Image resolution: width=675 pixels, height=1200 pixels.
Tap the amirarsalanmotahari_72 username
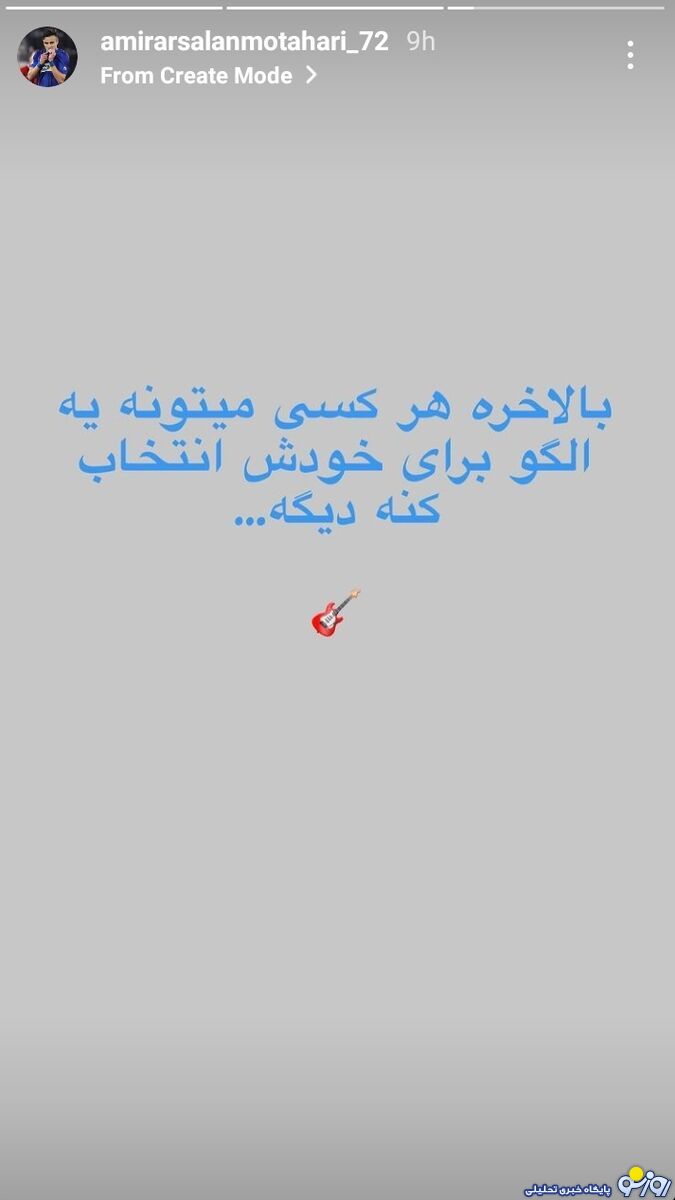(x=244, y=42)
